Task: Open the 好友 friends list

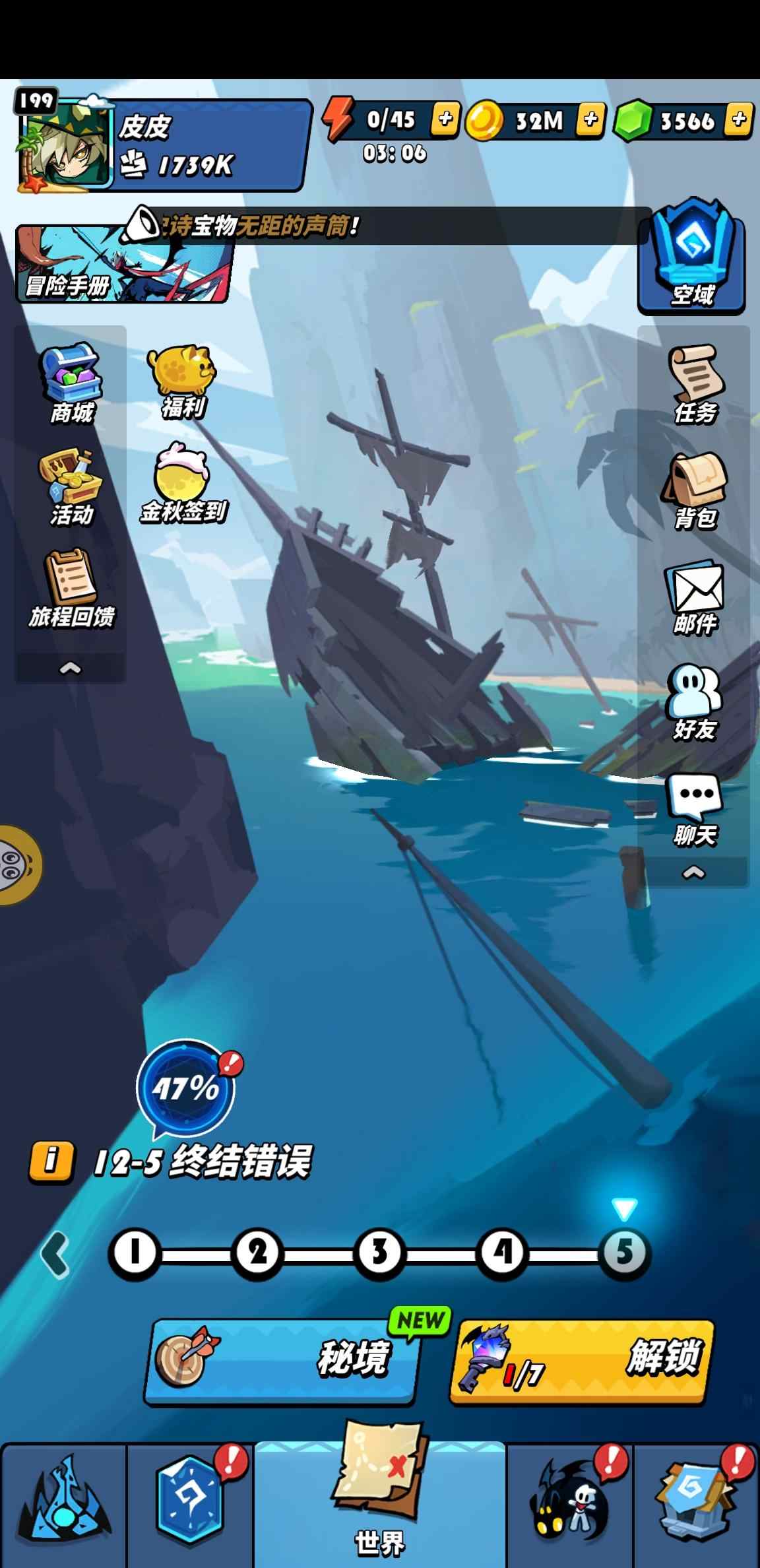Action: 694,702
